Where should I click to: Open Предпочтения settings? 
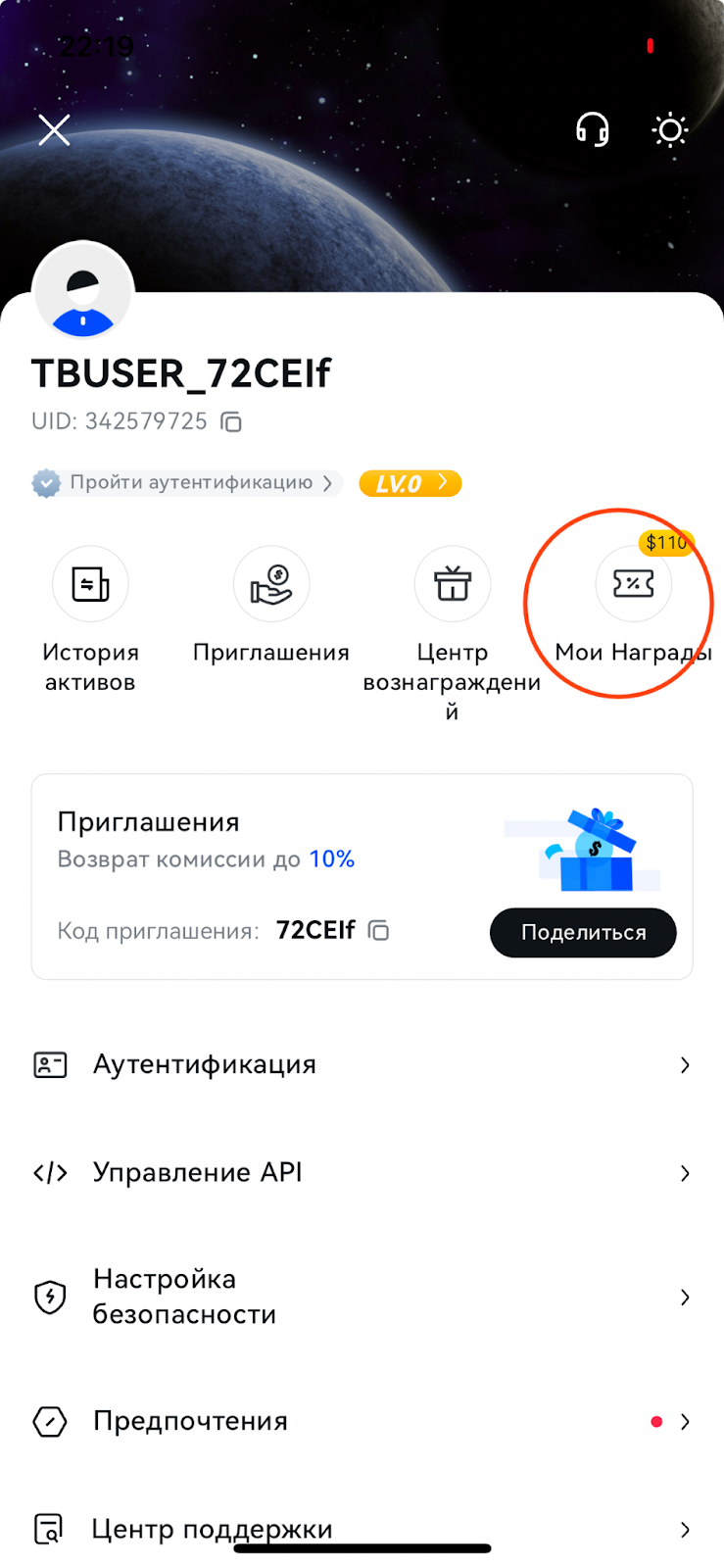tap(362, 1421)
